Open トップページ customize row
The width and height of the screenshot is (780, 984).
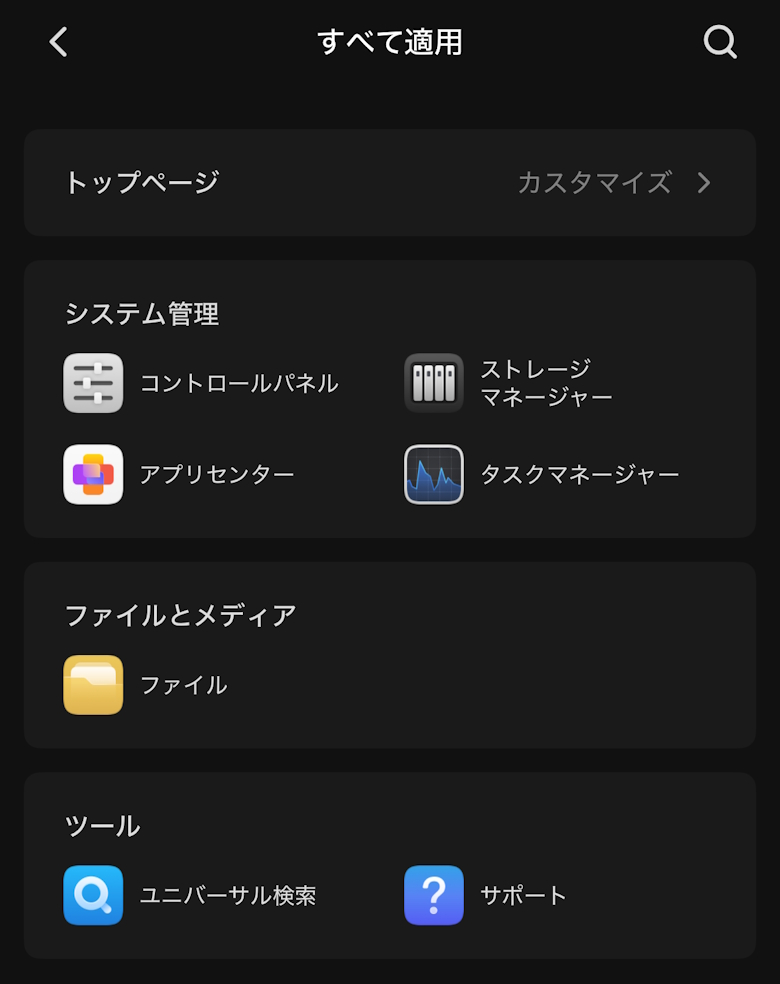point(390,183)
